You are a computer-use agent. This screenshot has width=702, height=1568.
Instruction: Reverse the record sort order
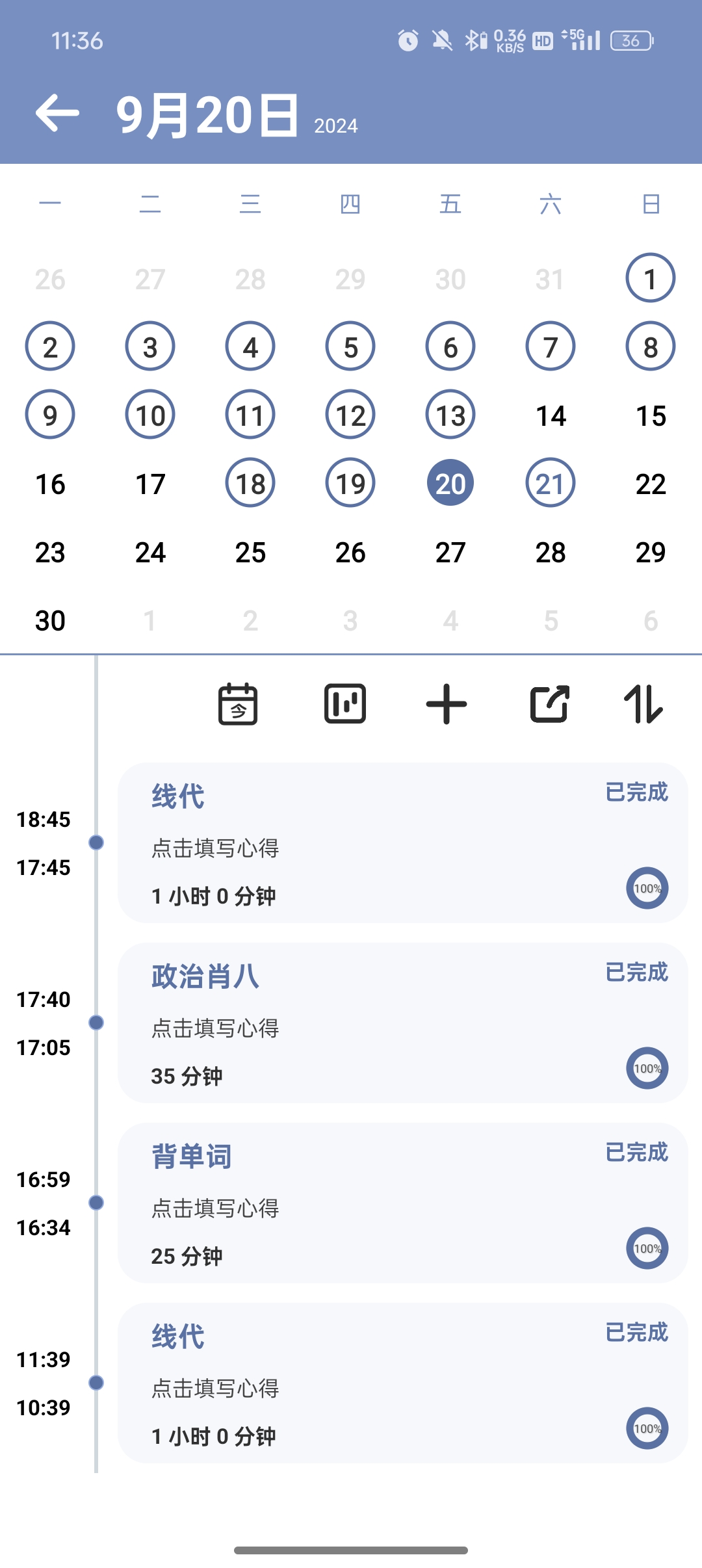point(643,704)
